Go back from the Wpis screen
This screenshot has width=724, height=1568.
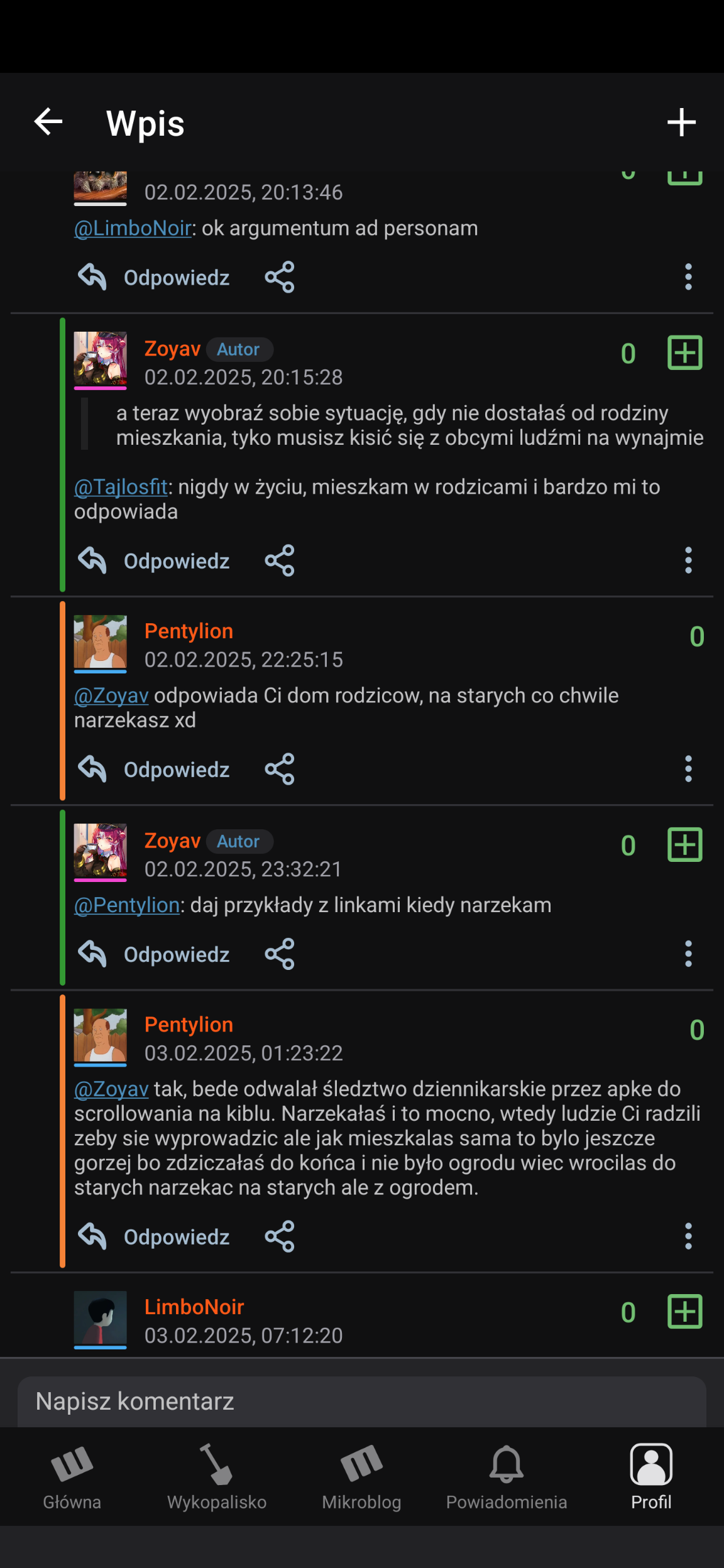click(x=48, y=122)
